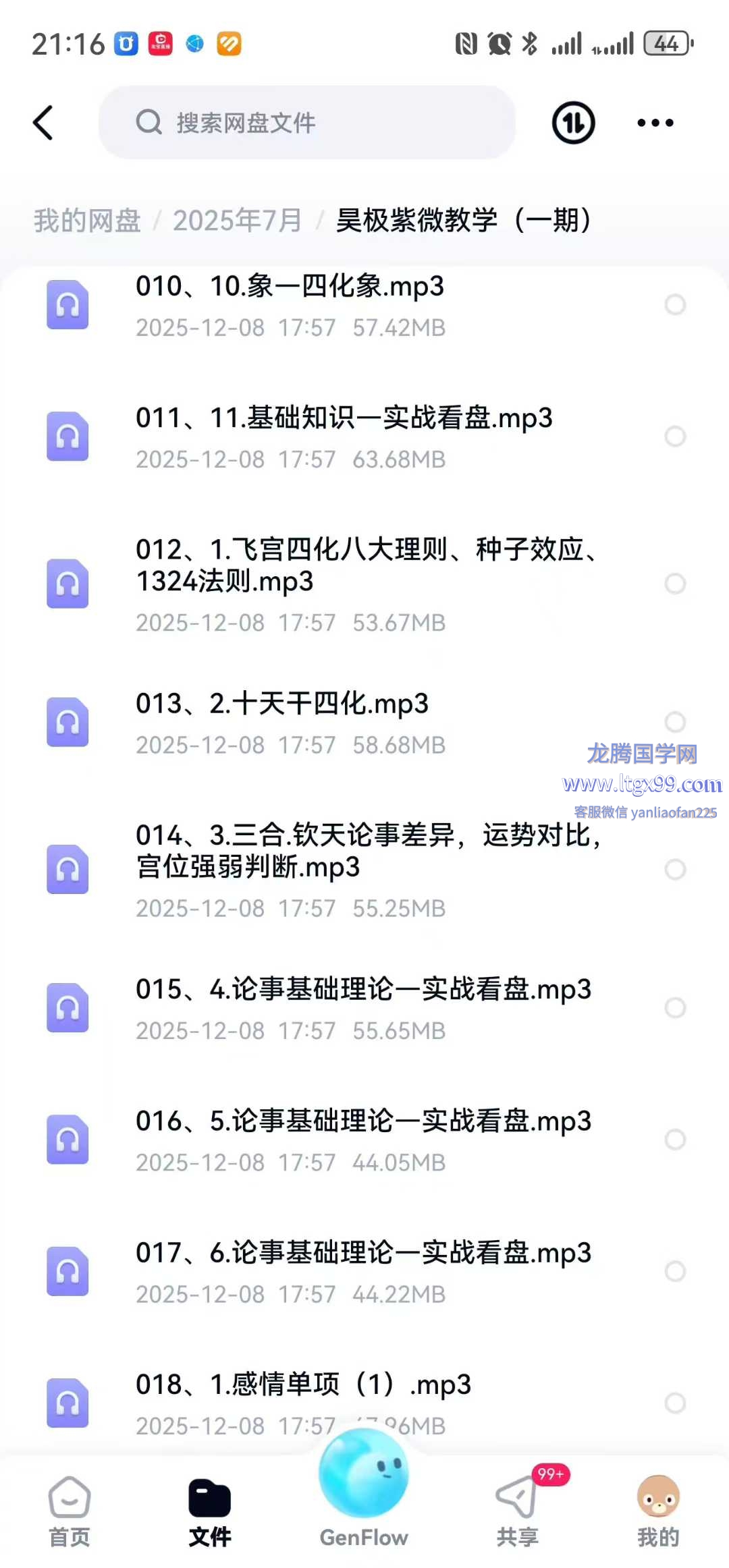Mark the checkbox for 016、5.论事基础理论一实战看盘.mp3
The image size is (729, 1568).
675,1140
